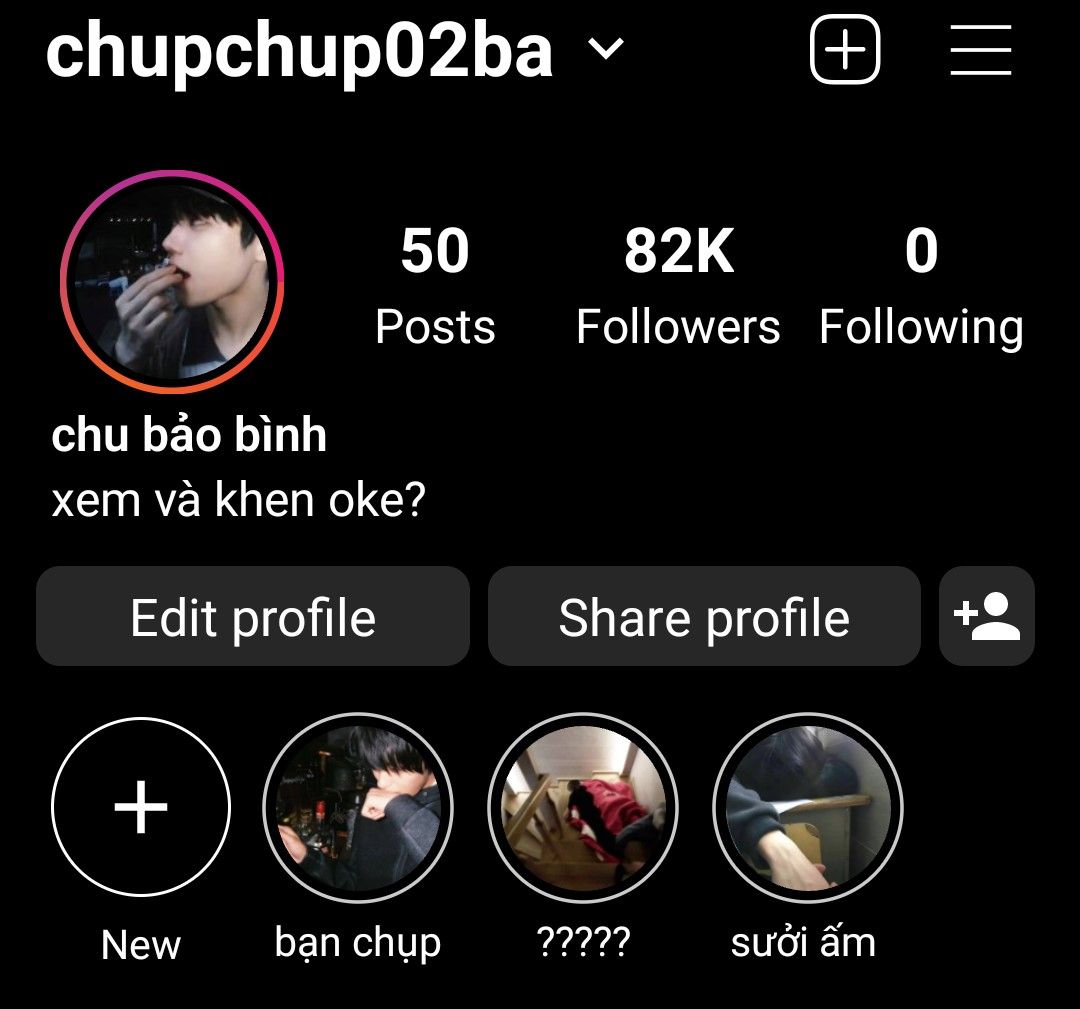Open the "bạn chụp" highlight
This screenshot has width=1080, height=1009.
358,807
